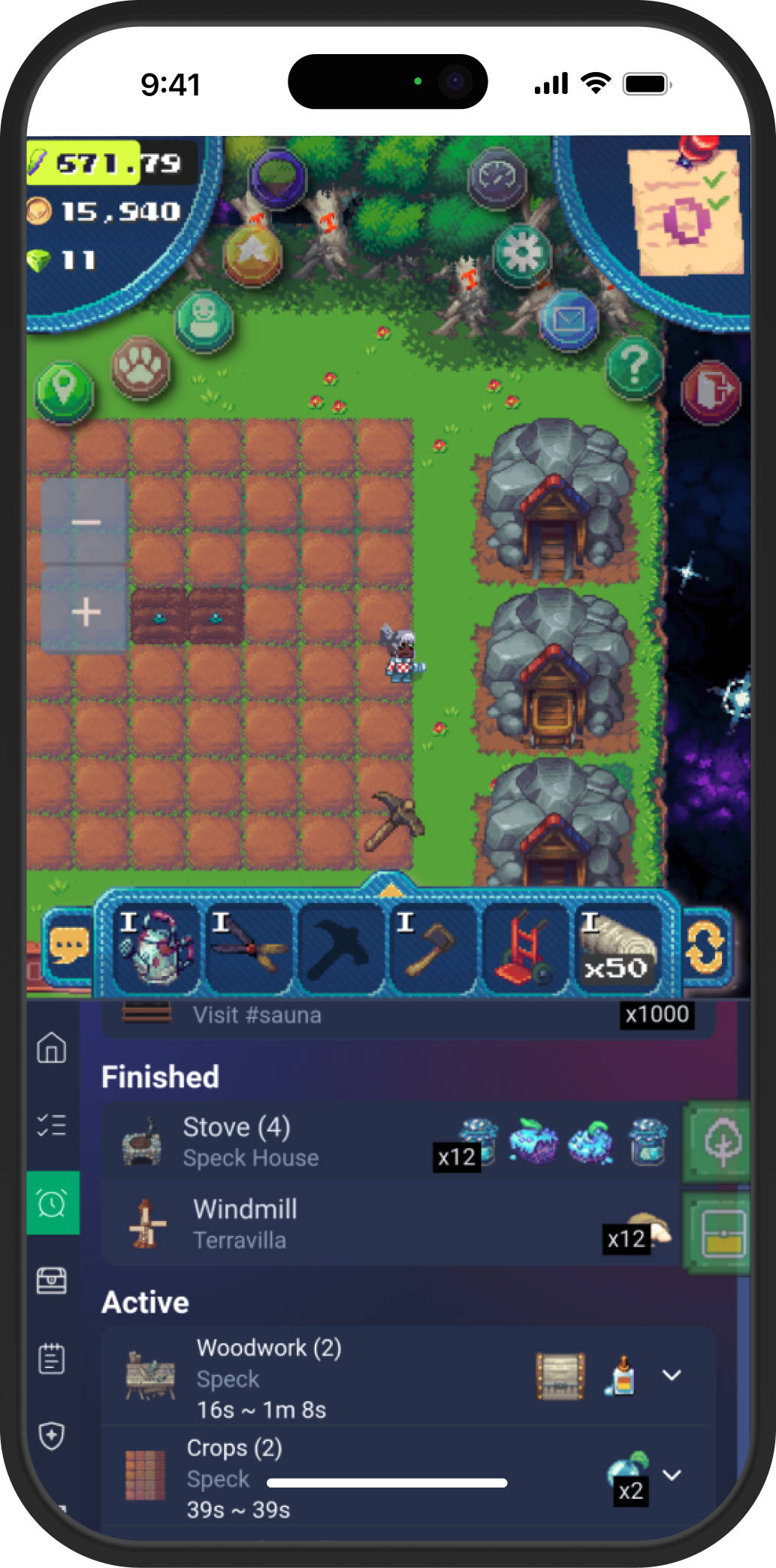This screenshot has width=776, height=1568.
Task: Open the chat speech bubble
Action: pyautogui.click(x=68, y=945)
